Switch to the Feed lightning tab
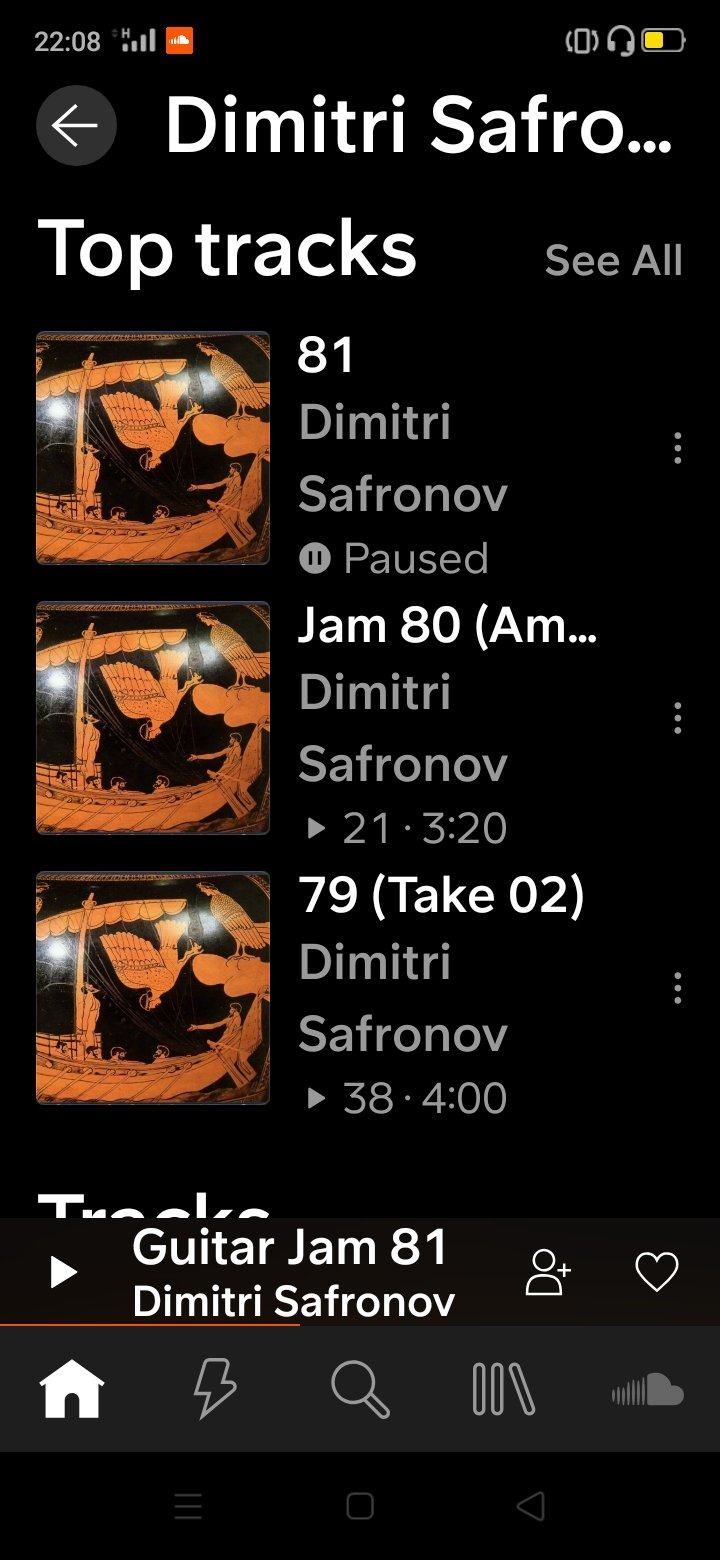 point(215,1389)
